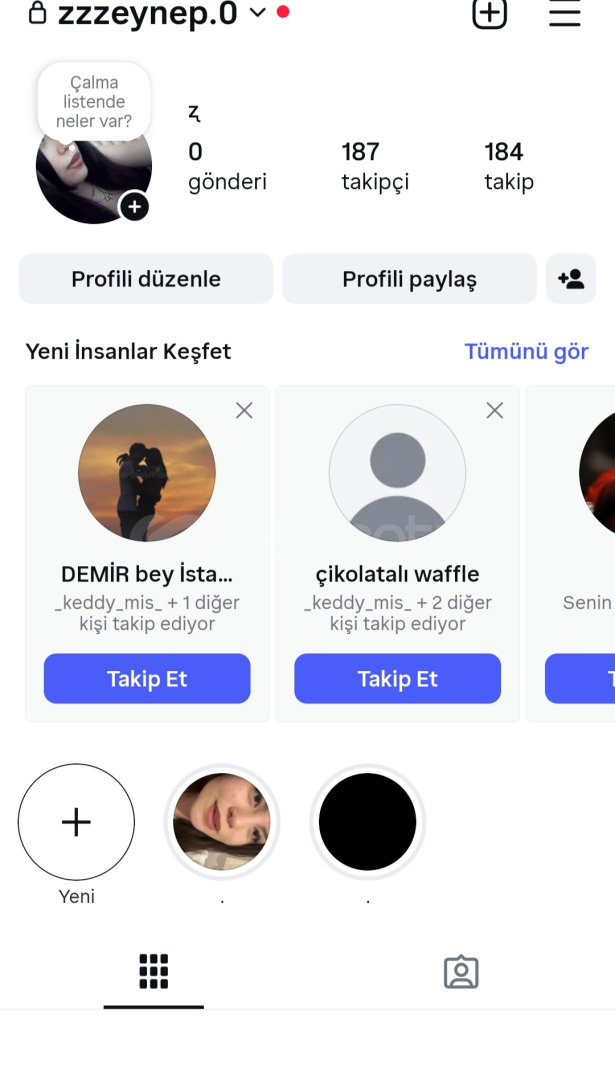Switch to the posts grid tab
The width and height of the screenshot is (615, 1080).
[x=153, y=971]
